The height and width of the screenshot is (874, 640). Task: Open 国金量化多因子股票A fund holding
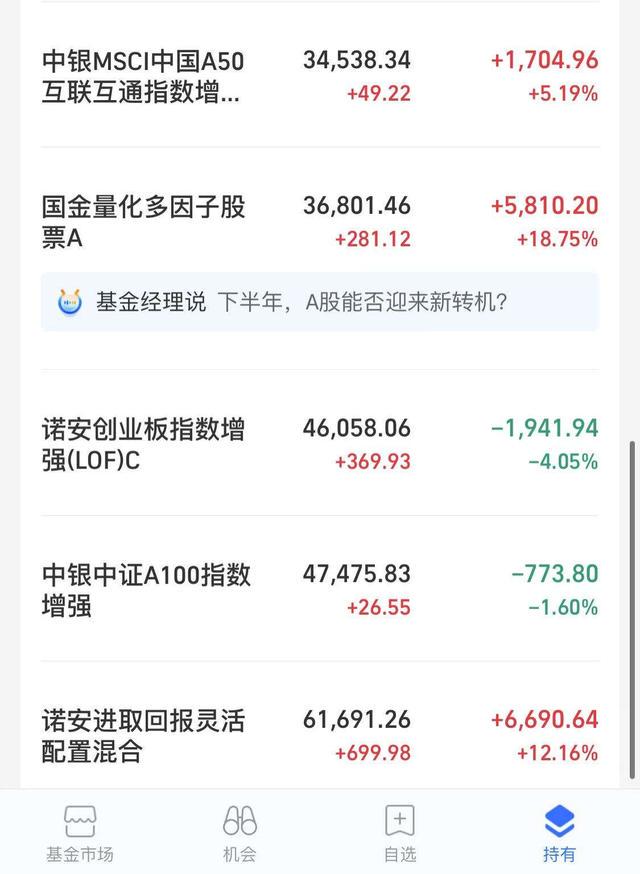coord(143,222)
